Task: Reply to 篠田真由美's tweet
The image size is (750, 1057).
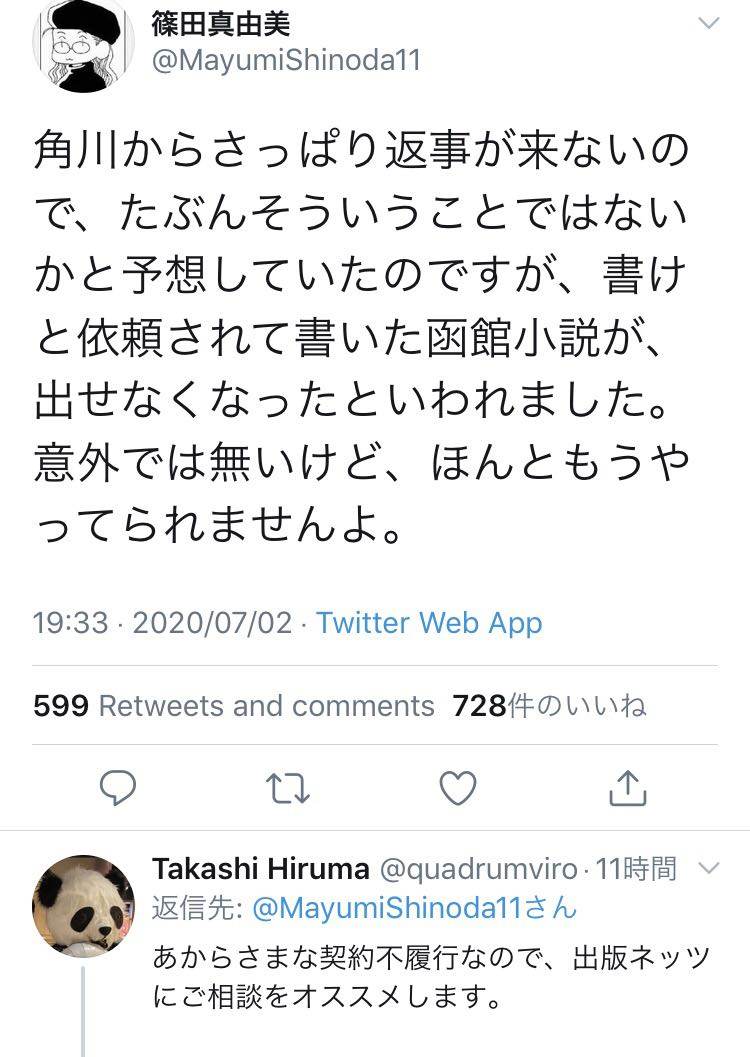Action: coord(118,789)
